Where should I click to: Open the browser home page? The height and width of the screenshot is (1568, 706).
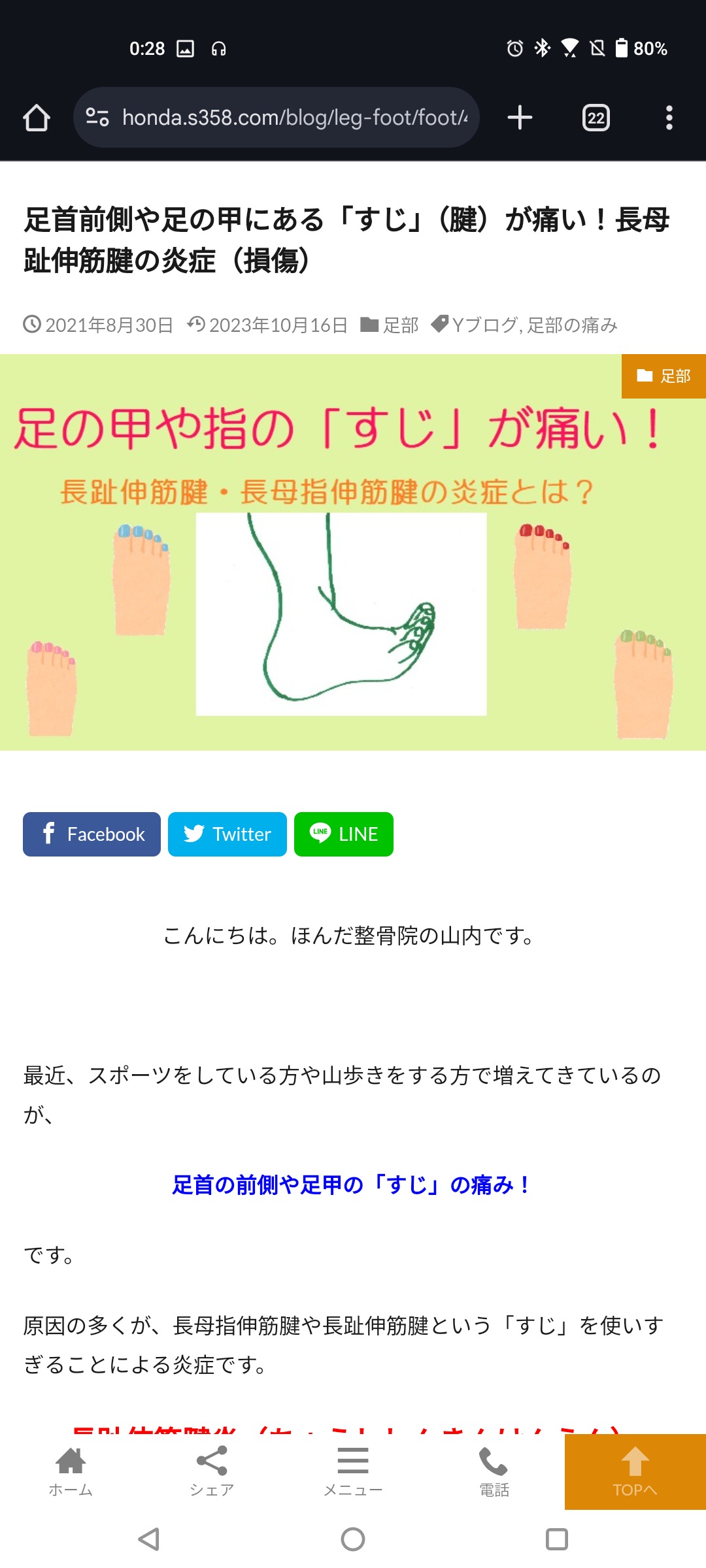click(x=37, y=118)
